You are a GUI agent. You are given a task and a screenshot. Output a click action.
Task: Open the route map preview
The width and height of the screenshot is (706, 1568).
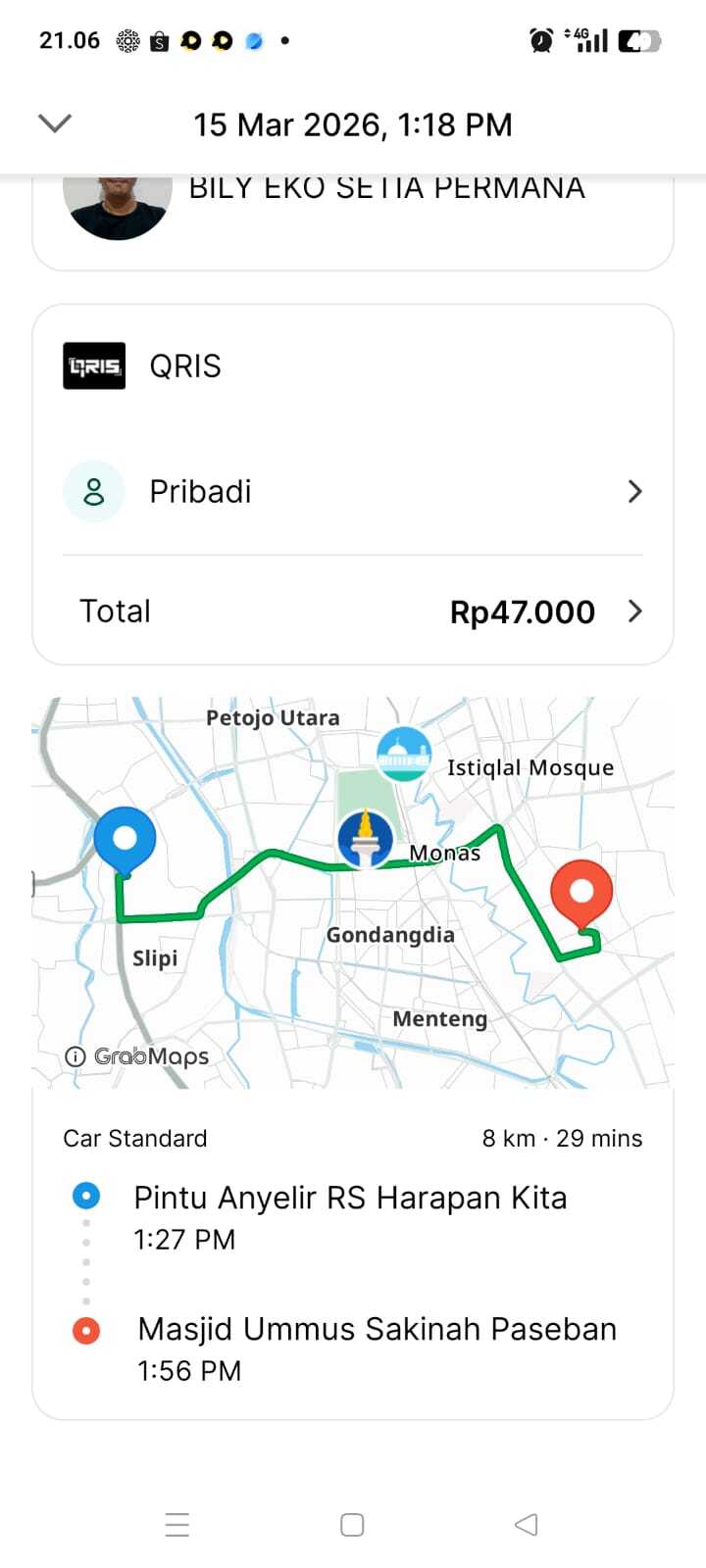(352, 892)
